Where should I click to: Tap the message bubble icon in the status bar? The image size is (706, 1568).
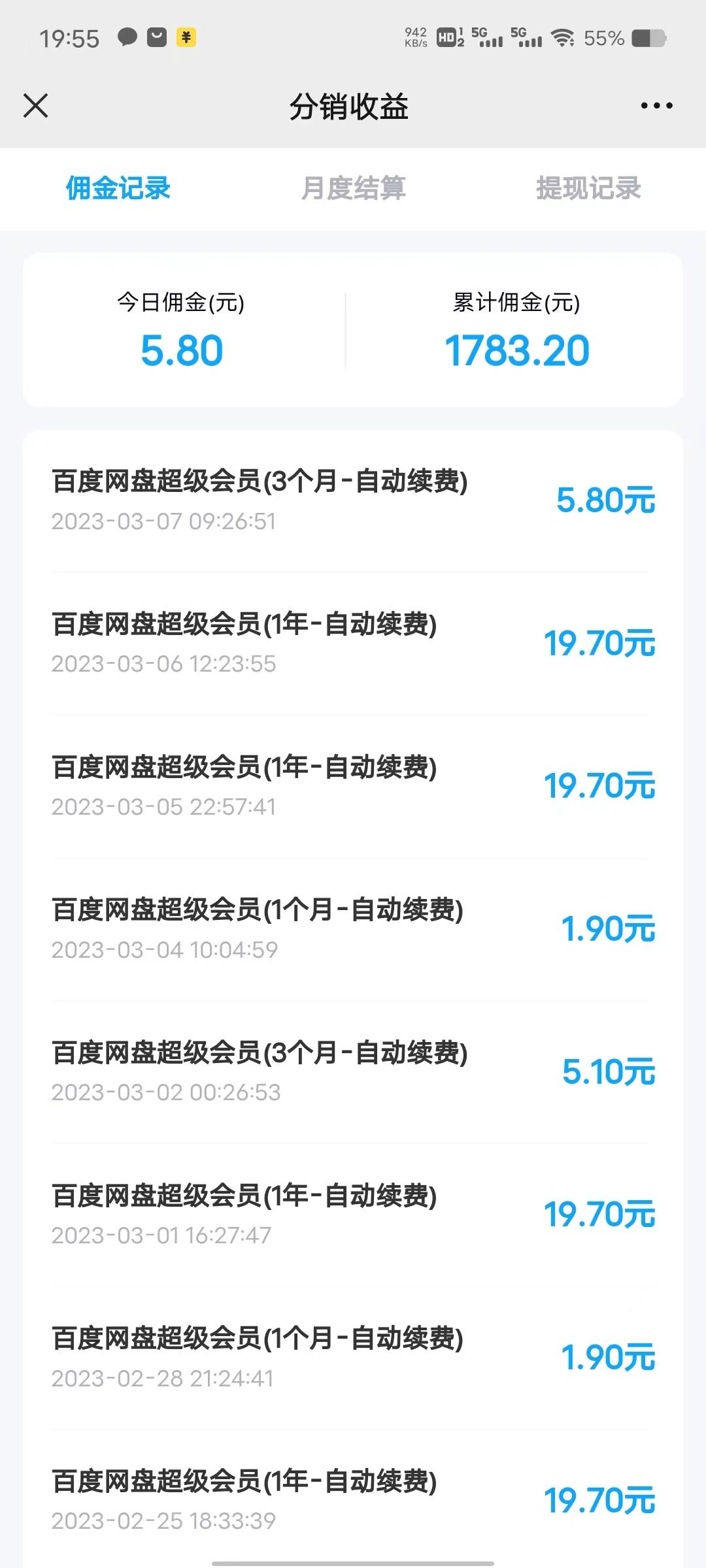pos(126,38)
